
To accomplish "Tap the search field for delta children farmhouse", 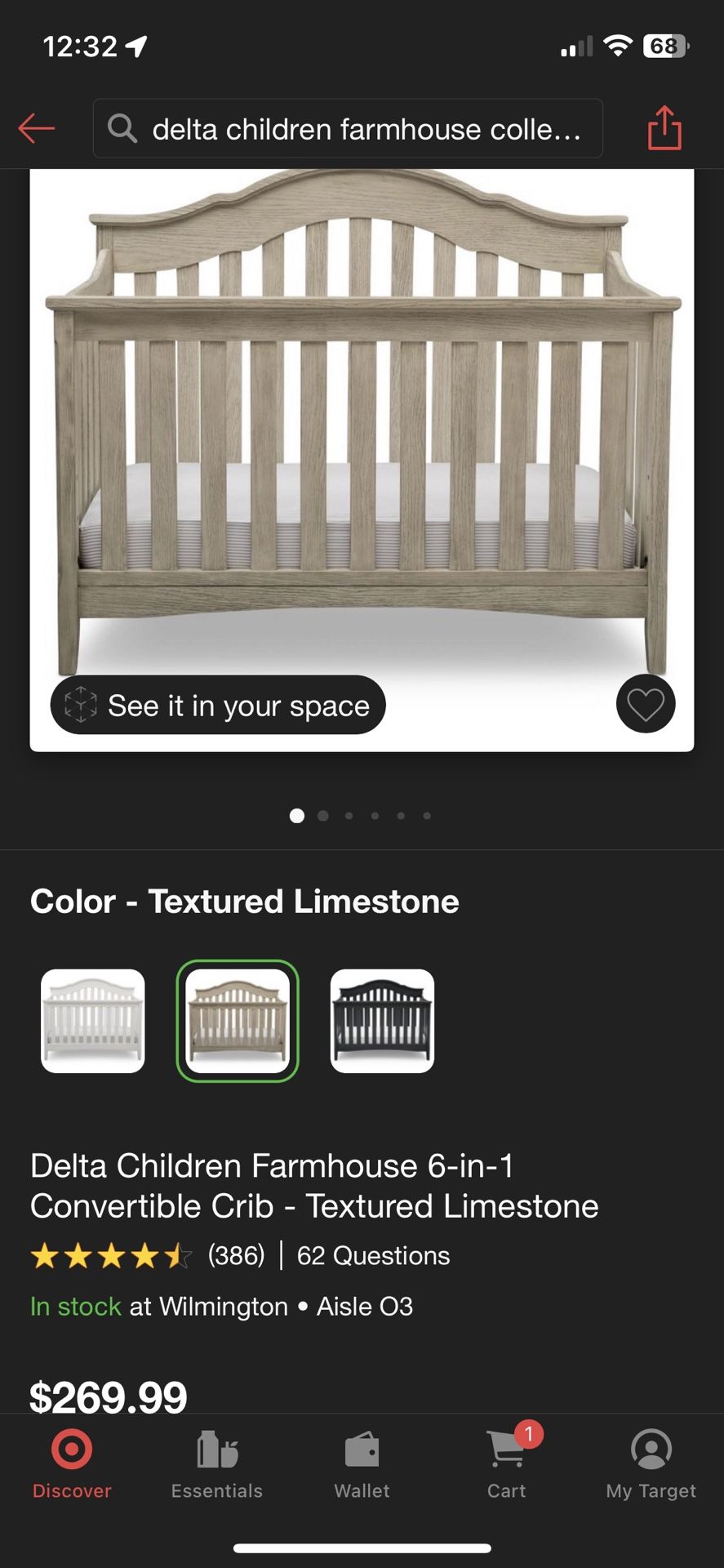I will 348,128.
